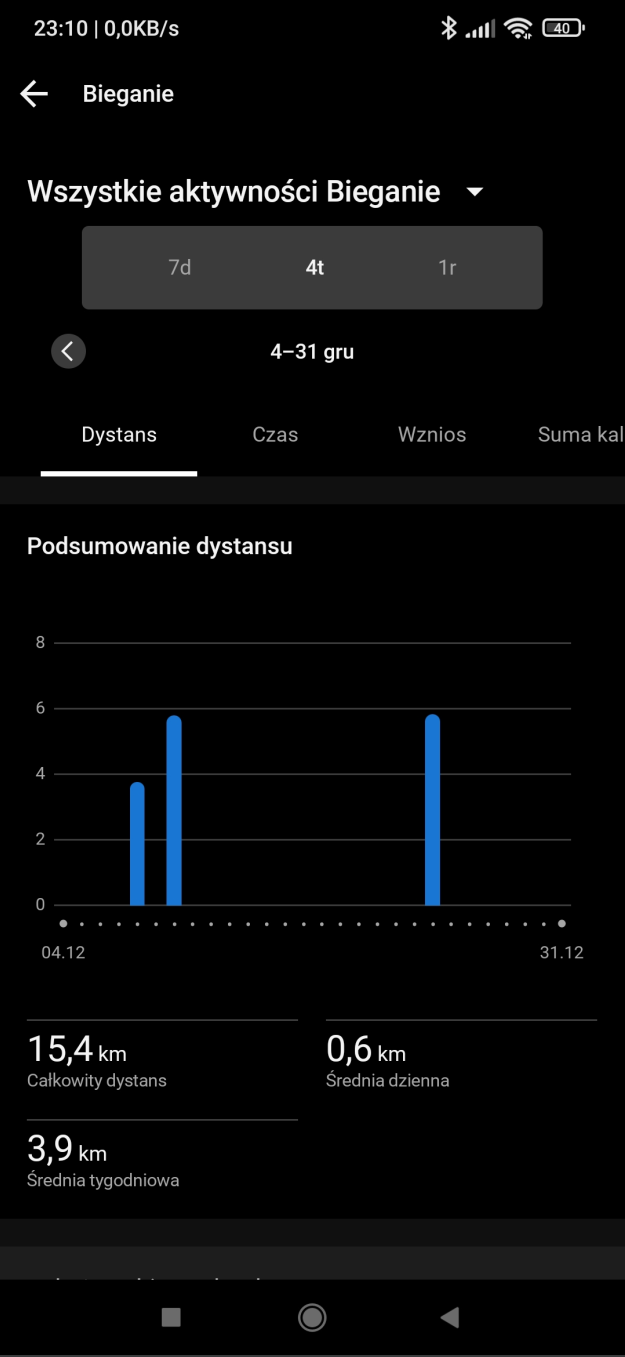
Task: Switch to the Czas tab
Action: [275, 435]
